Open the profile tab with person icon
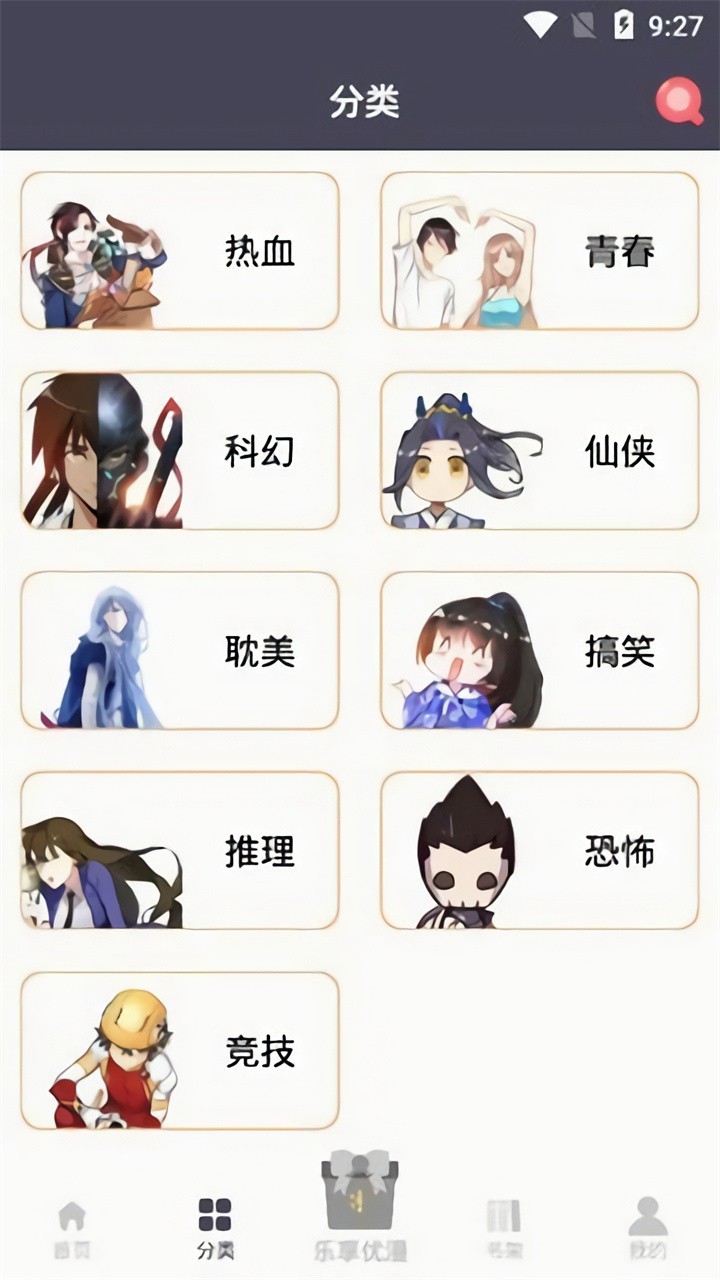 tap(648, 1228)
